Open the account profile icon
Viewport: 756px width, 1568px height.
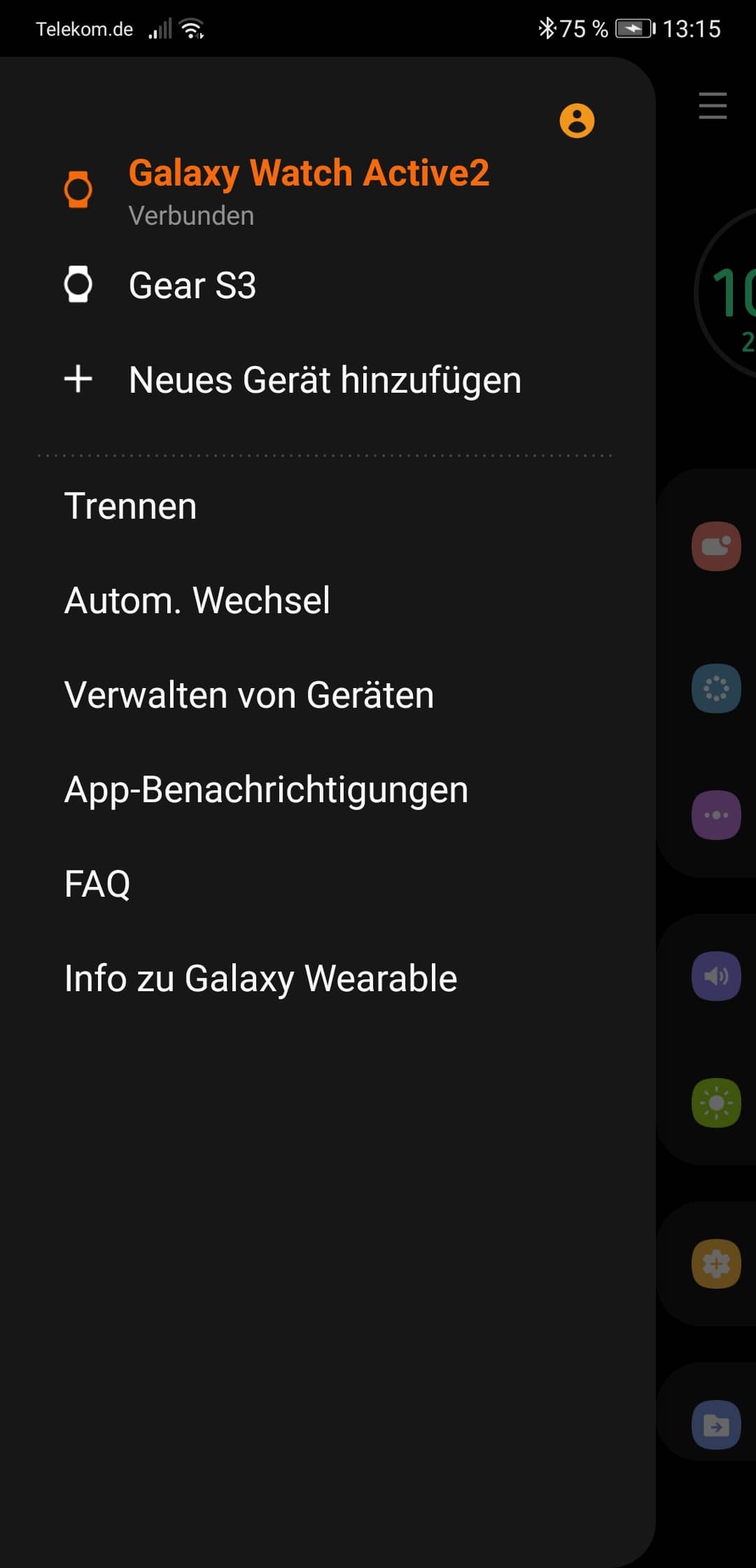(577, 120)
